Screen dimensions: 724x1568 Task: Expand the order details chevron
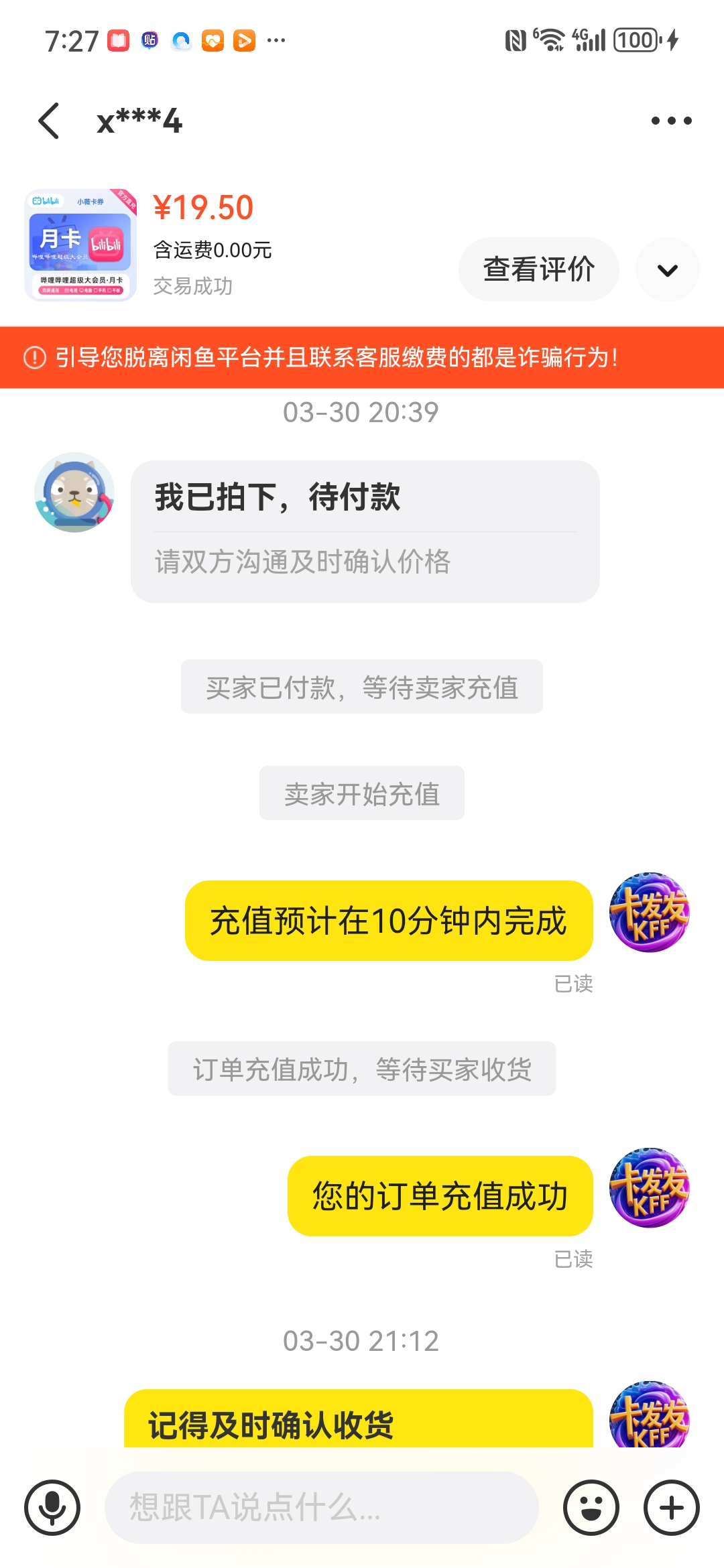click(x=667, y=270)
